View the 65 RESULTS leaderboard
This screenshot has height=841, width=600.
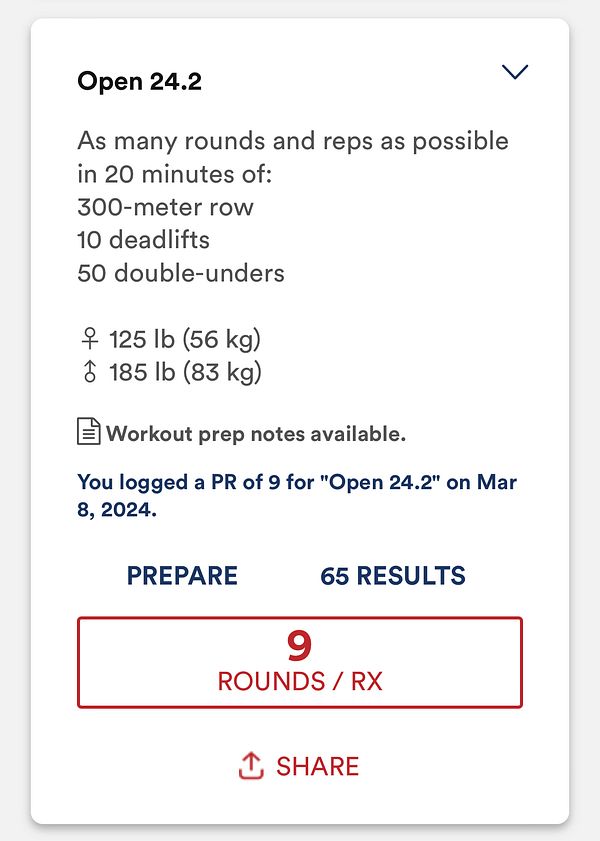(393, 576)
